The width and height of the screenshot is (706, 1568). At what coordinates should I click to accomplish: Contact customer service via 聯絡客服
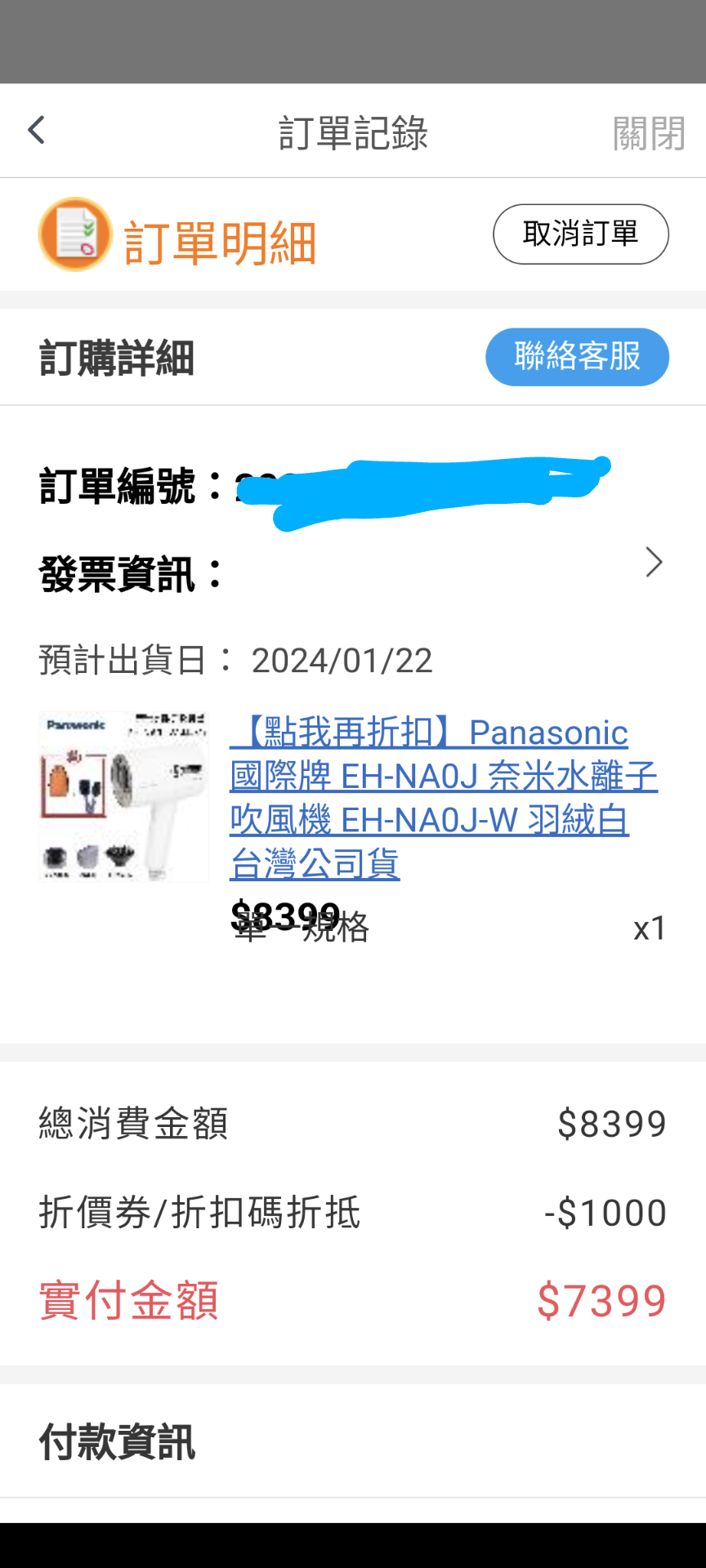pyautogui.click(x=577, y=357)
